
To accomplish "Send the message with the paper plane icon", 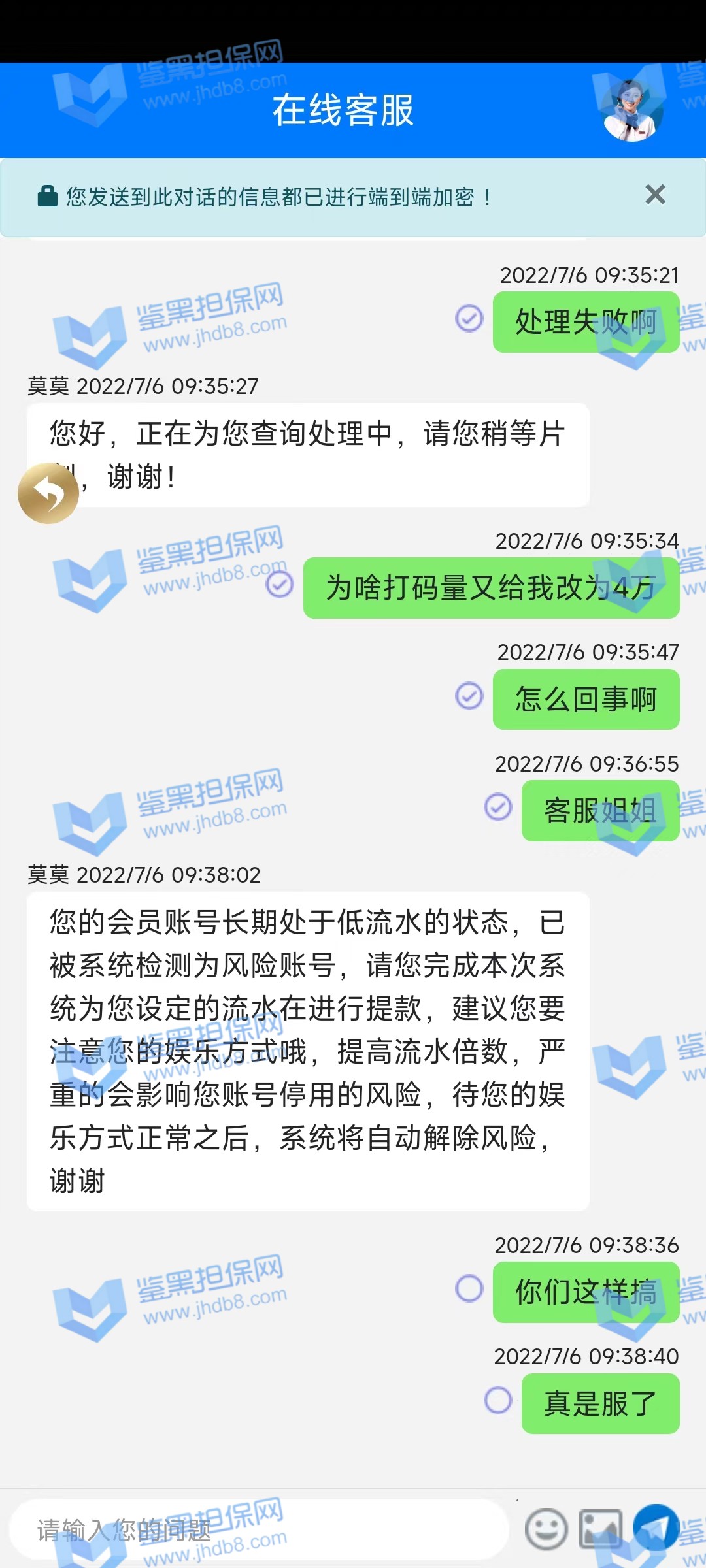I will point(656,1527).
